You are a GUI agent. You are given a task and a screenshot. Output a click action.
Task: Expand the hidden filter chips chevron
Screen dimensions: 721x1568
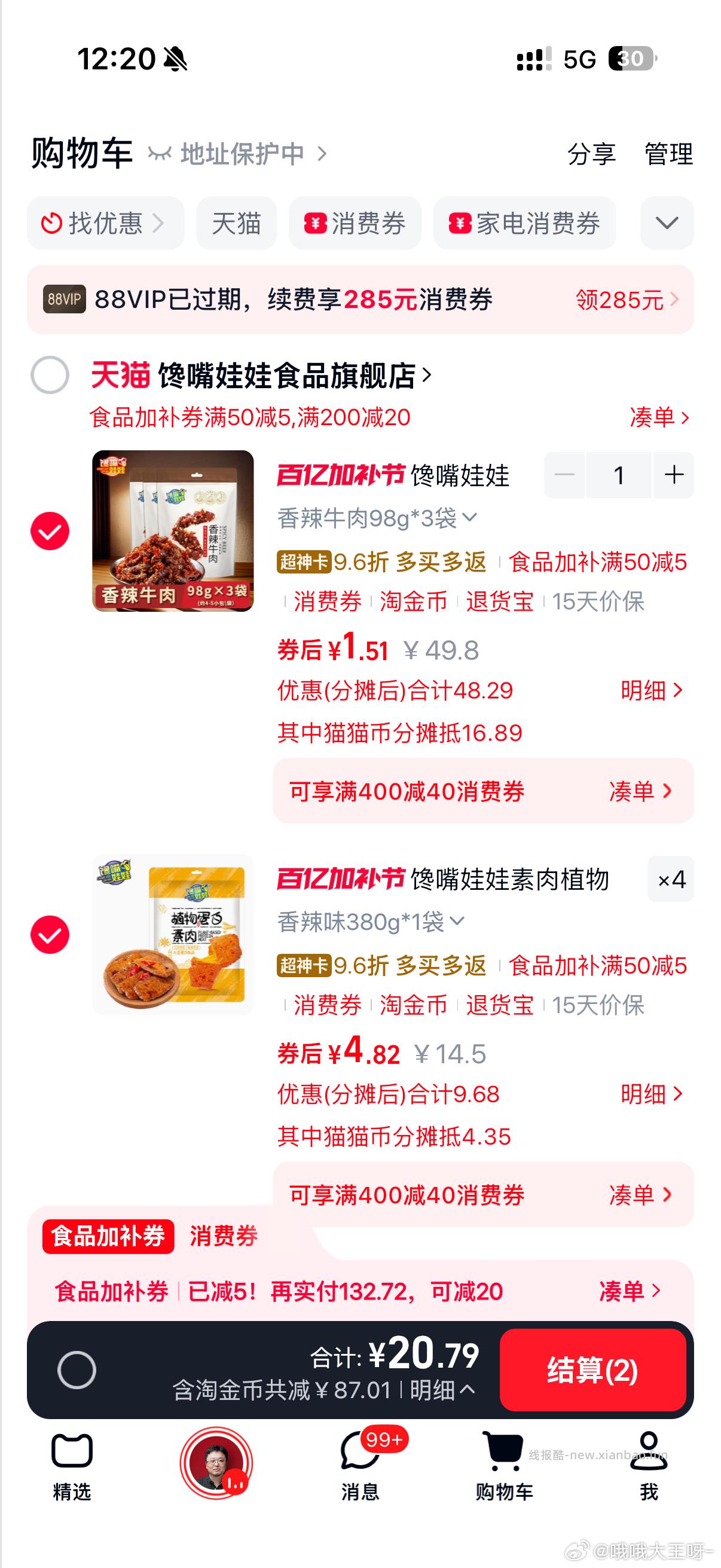[666, 224]
